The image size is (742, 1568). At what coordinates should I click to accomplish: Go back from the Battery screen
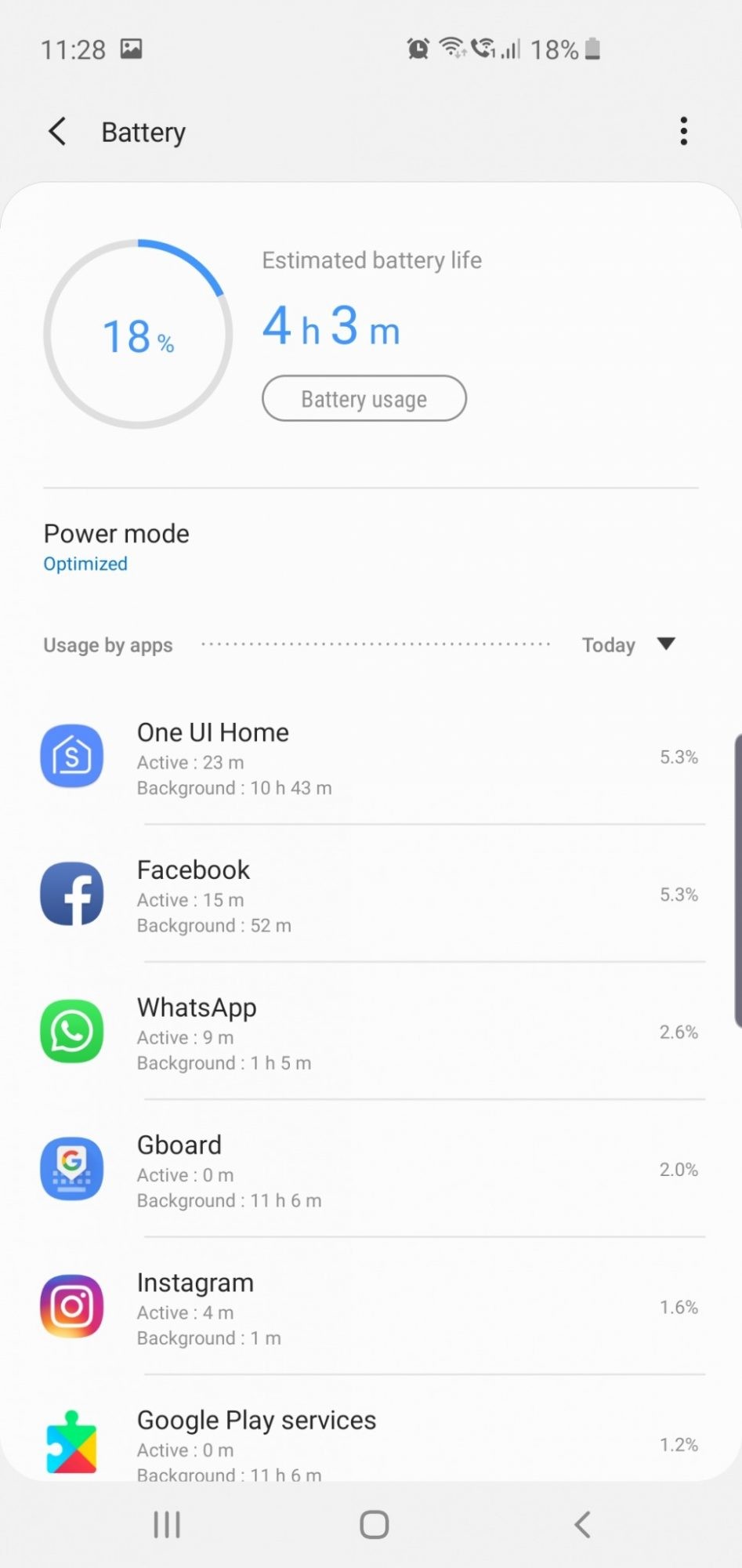[57, 132]
